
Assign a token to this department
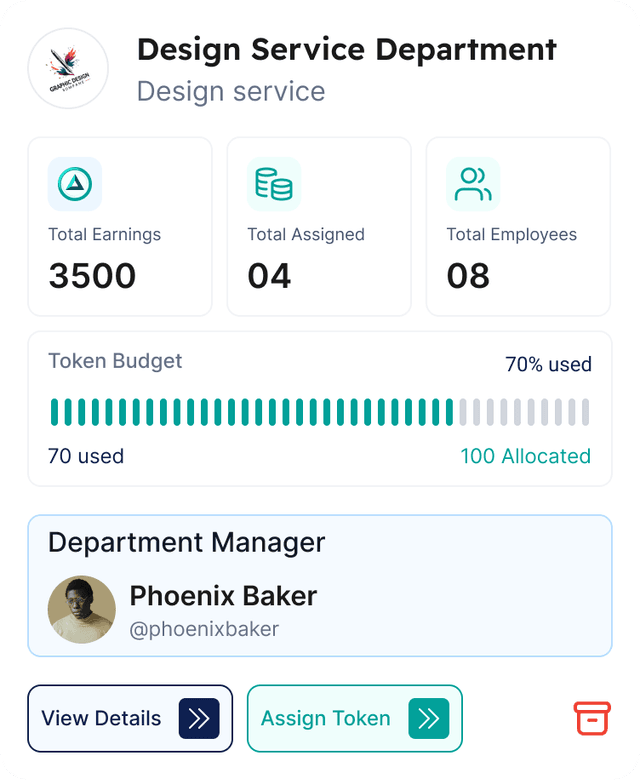[x=354, y=718]
